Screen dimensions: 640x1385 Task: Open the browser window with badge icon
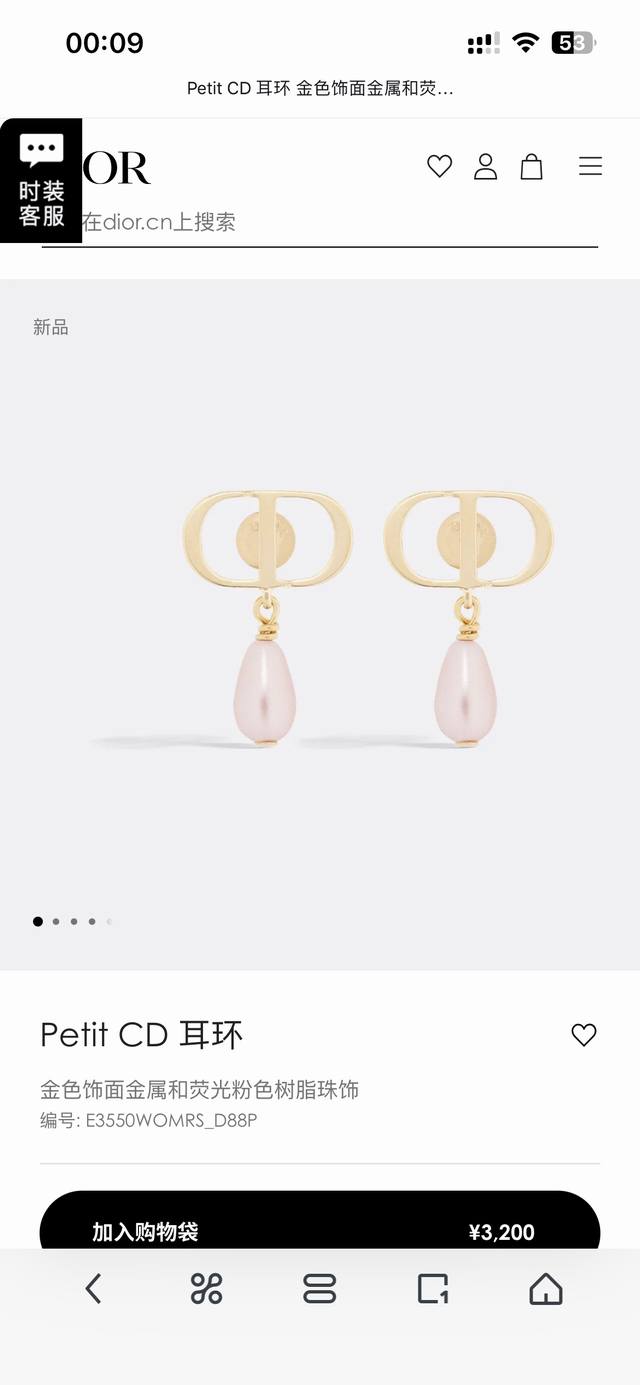[x=432, y=1289]
